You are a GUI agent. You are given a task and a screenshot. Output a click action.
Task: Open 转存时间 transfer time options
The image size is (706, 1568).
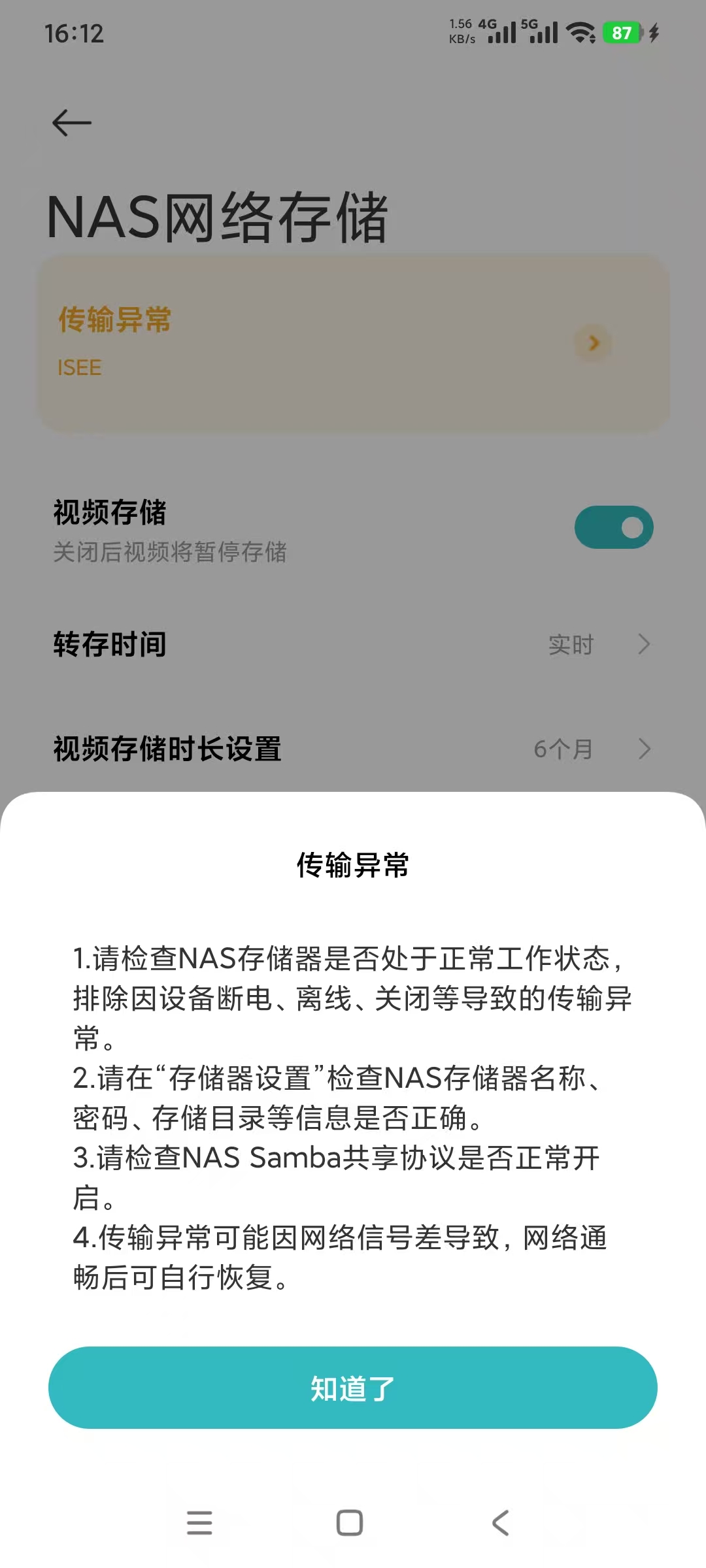353,644
